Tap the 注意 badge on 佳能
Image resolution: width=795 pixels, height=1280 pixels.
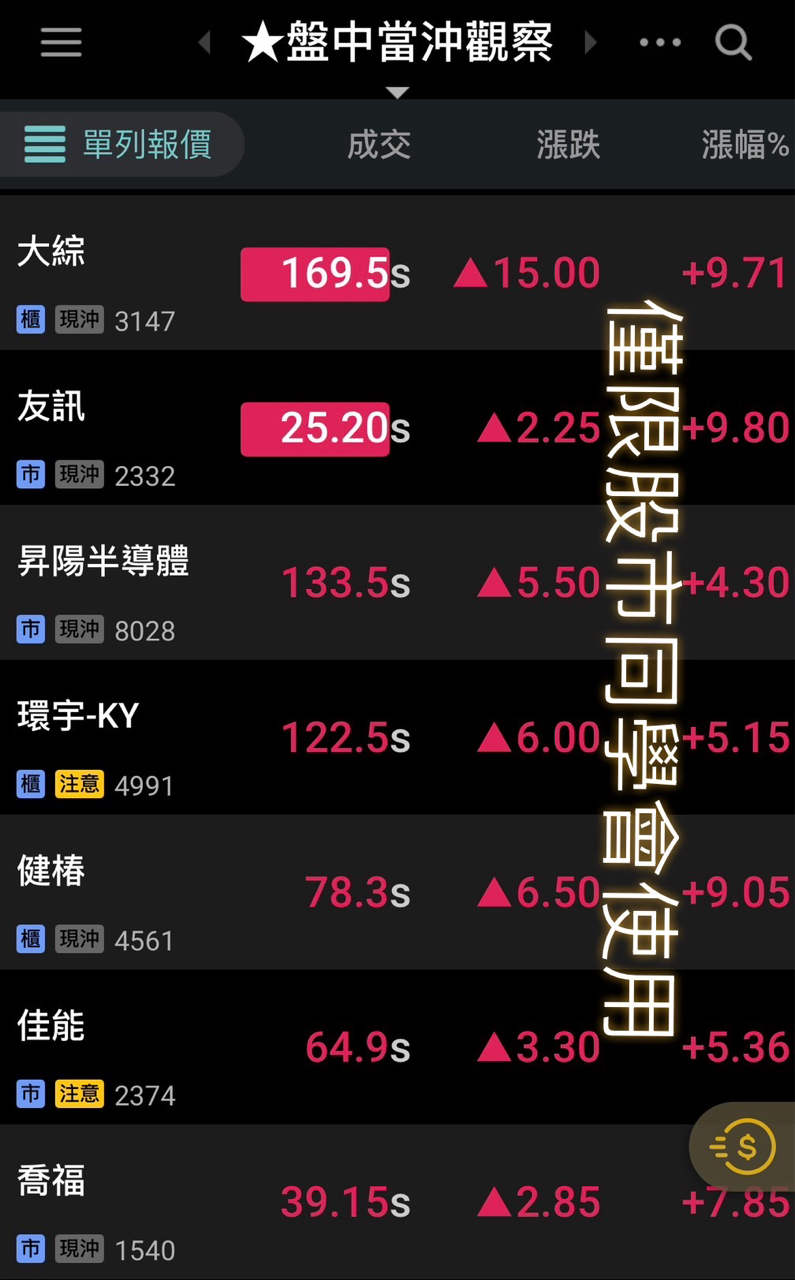(x=79, y=1094)
